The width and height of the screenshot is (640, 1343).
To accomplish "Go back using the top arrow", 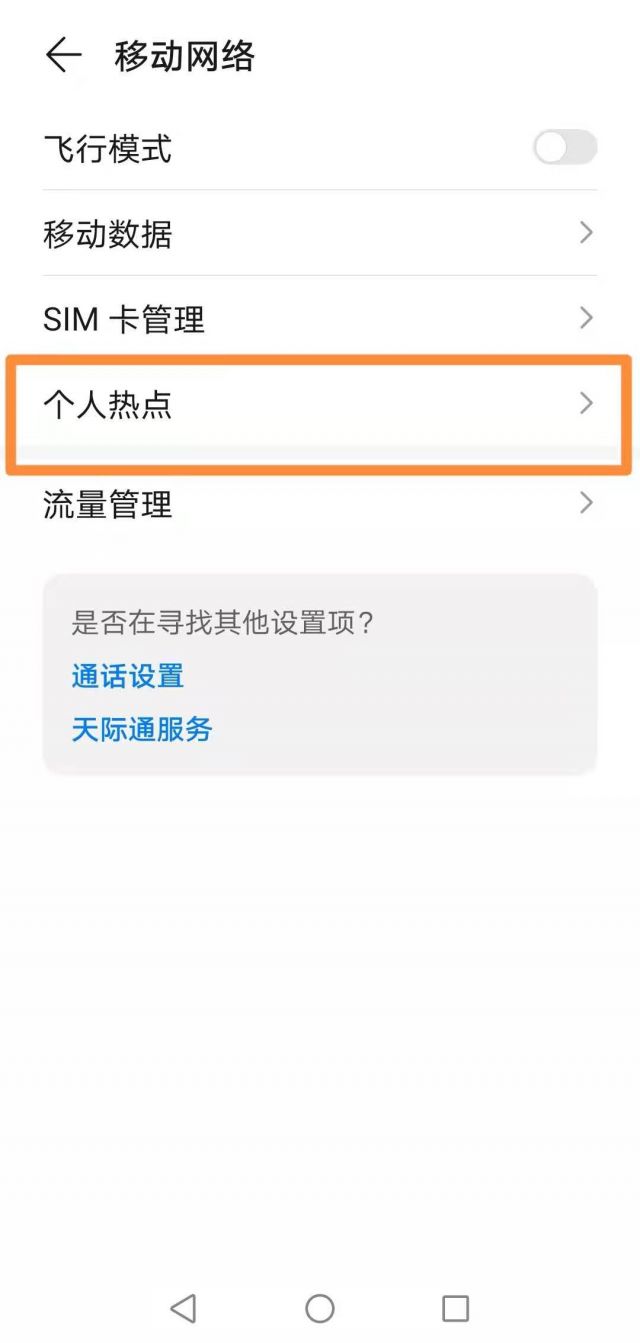I will (63, 55).
